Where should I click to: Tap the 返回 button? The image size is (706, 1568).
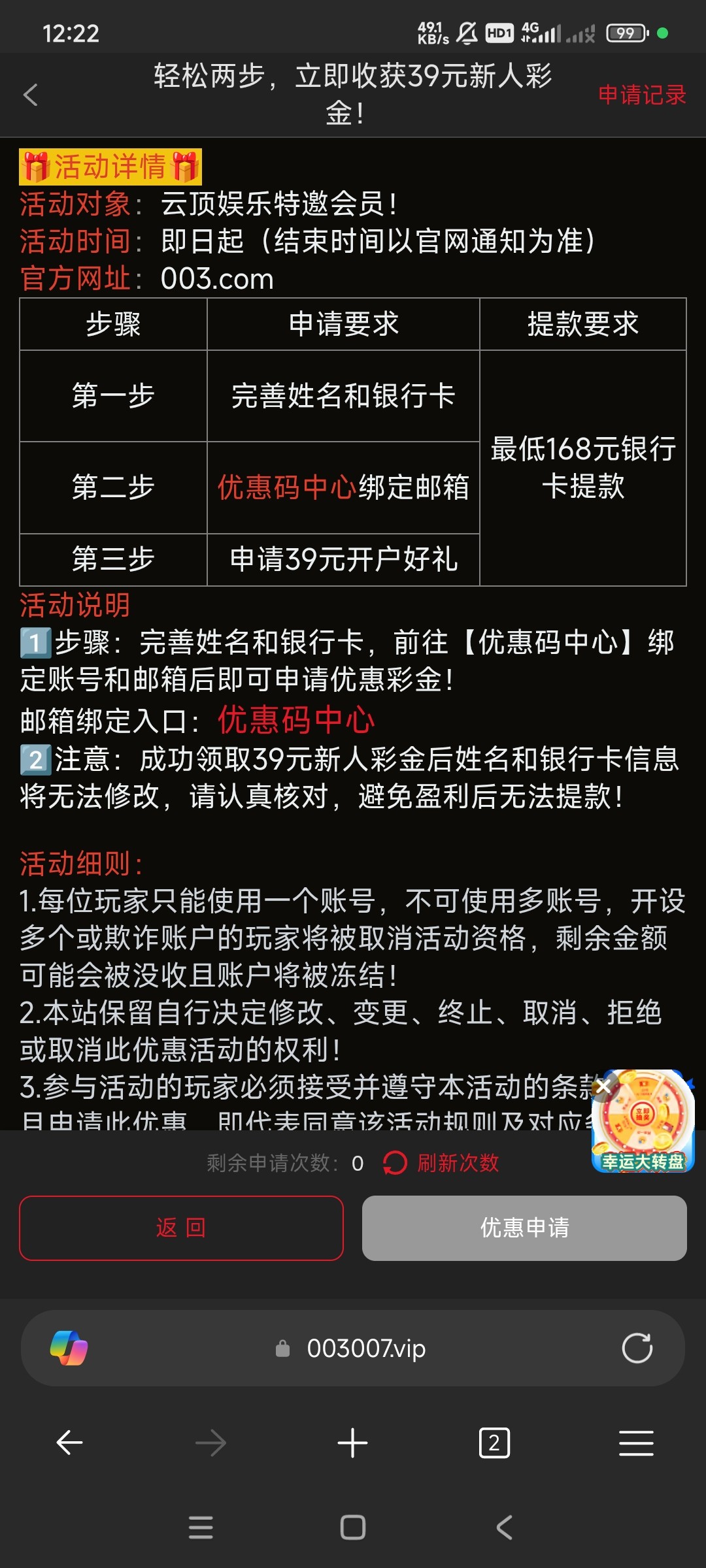click(x=181, y=1228)
